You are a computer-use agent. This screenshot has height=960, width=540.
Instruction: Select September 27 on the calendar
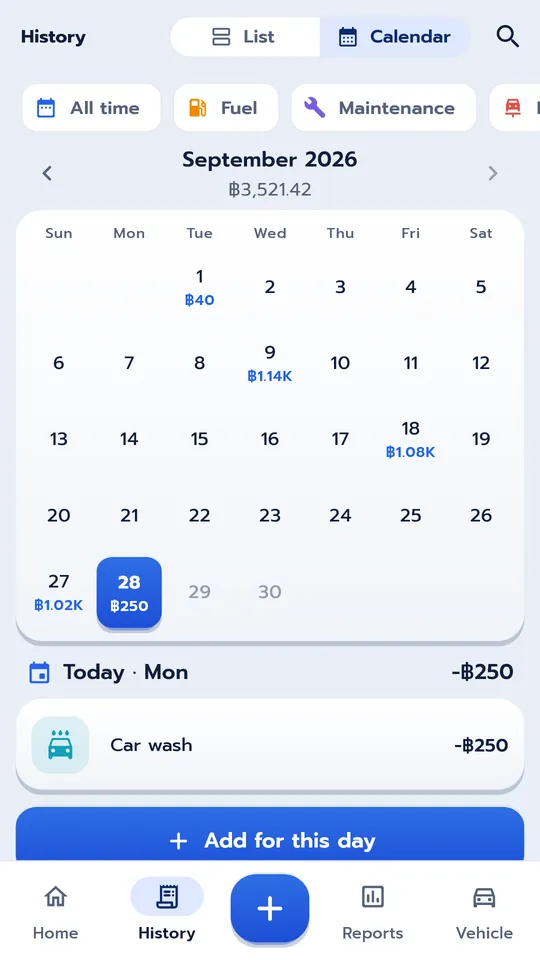pyautogui.click(x=59, y=592)
